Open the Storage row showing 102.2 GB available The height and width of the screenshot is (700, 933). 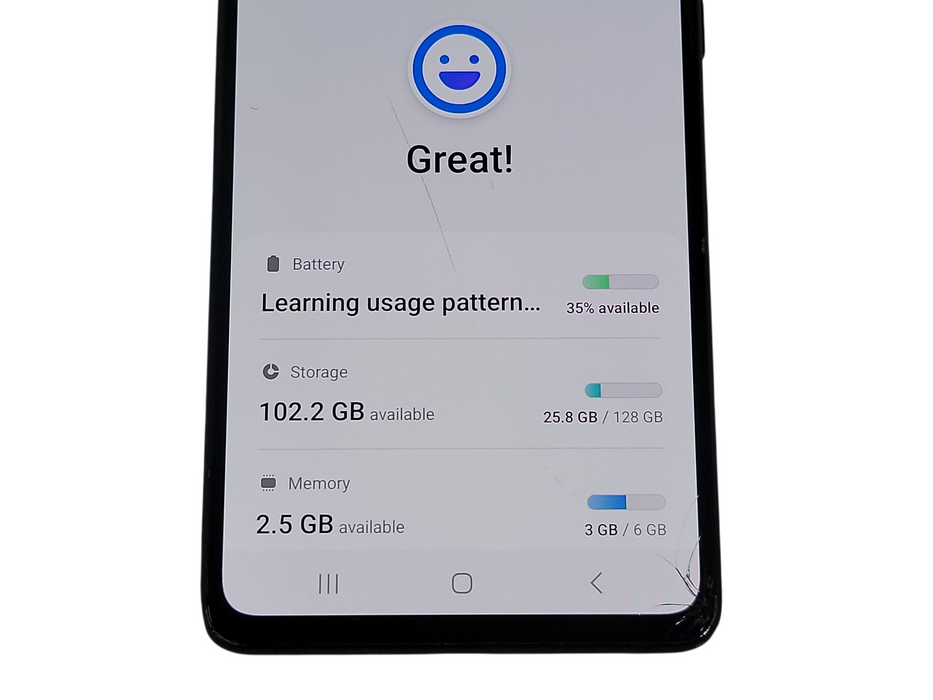[x=459, y=394]
